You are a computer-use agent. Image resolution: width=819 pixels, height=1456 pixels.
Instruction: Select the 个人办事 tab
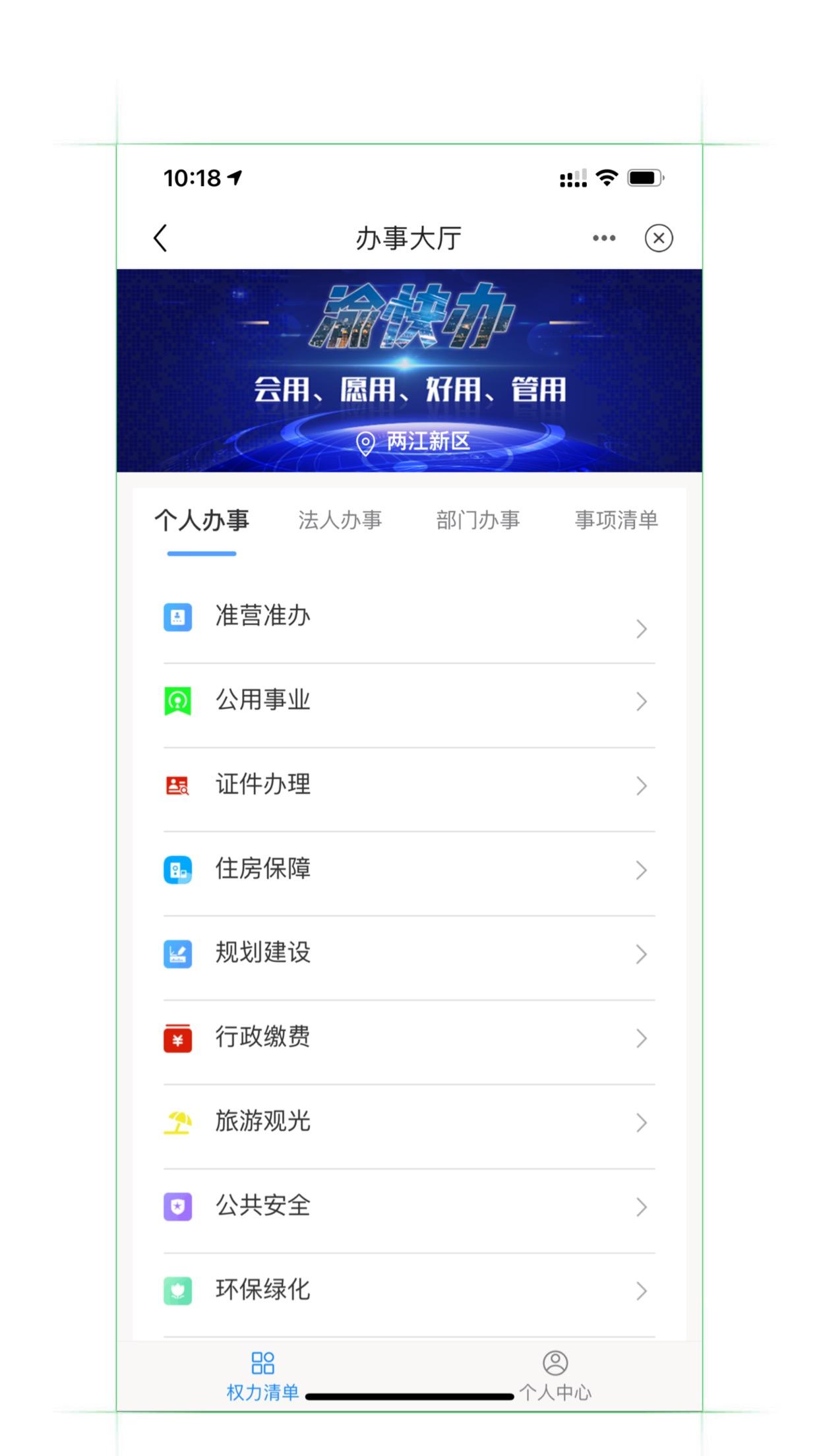click(x=202, y=521)
